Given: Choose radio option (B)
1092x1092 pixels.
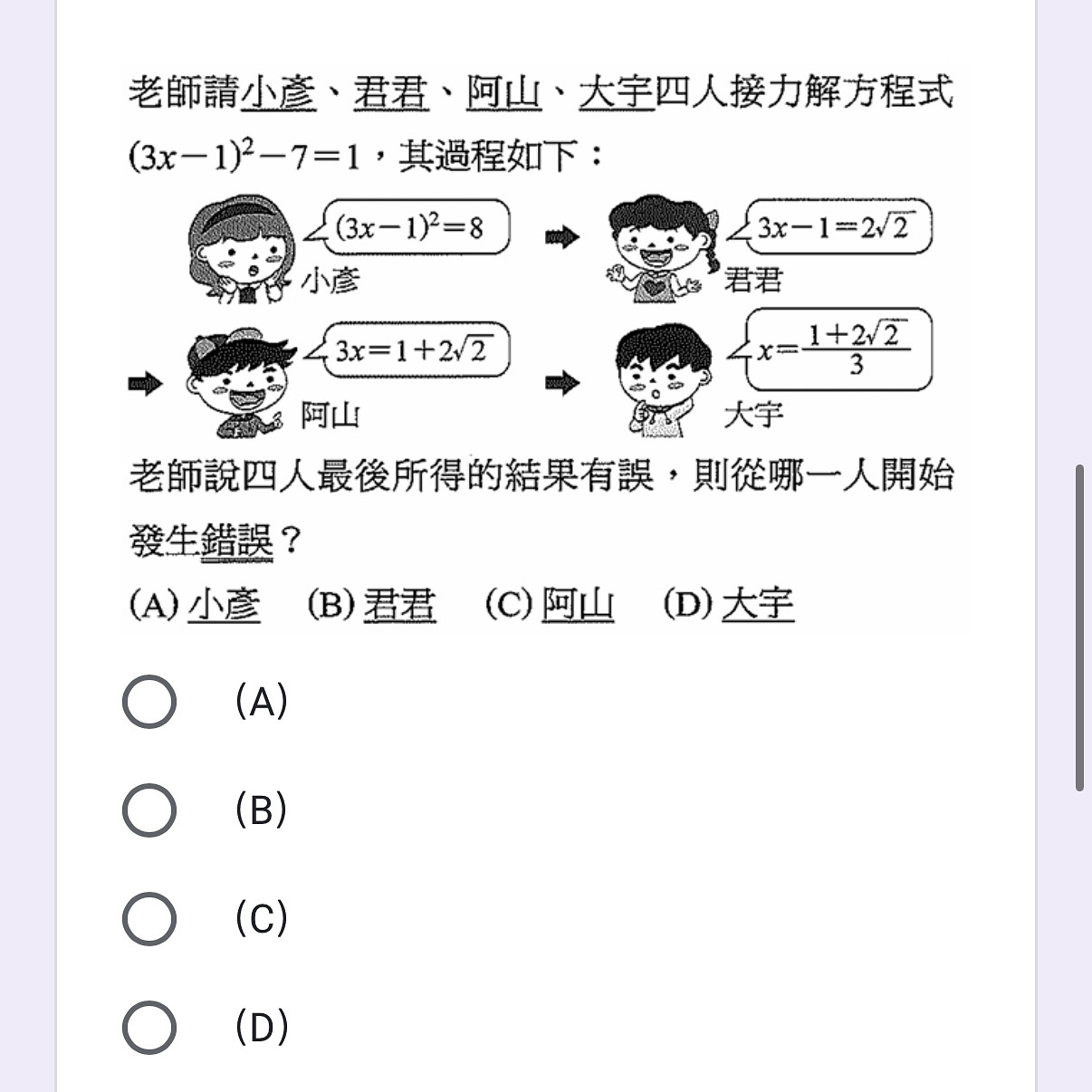Looking at the screenshot, I should tap(149, 810).
